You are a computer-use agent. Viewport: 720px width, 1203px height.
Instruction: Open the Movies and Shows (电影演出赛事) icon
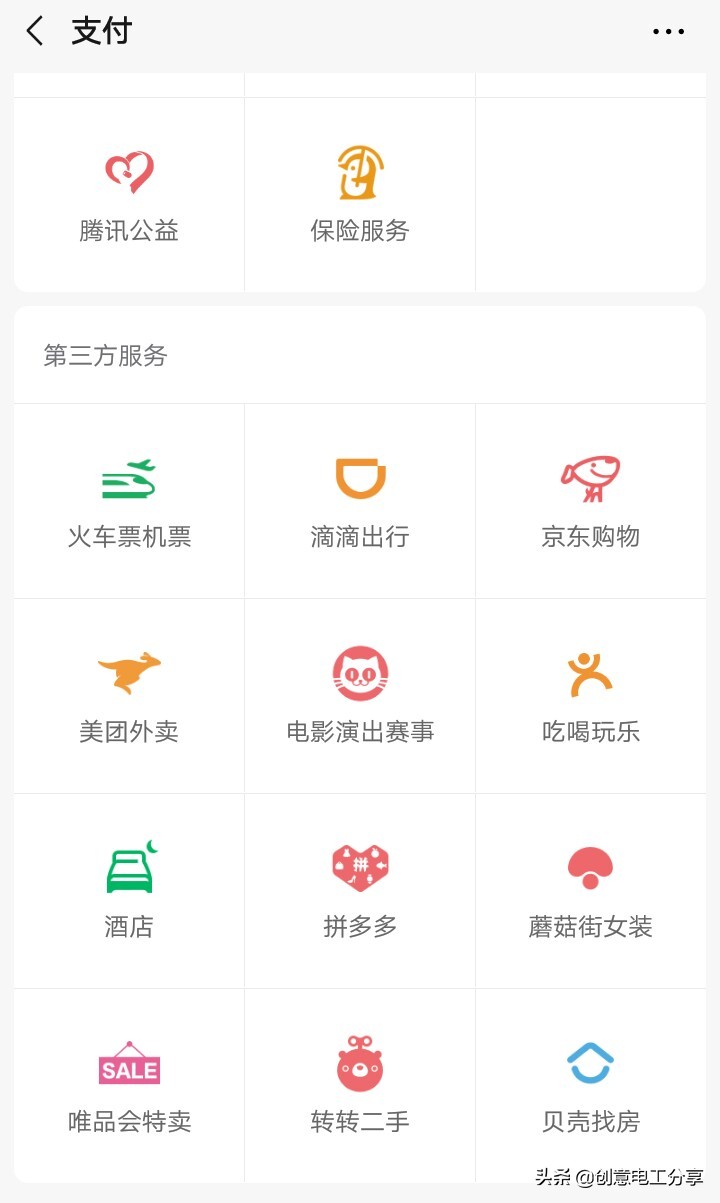[359, 671]
